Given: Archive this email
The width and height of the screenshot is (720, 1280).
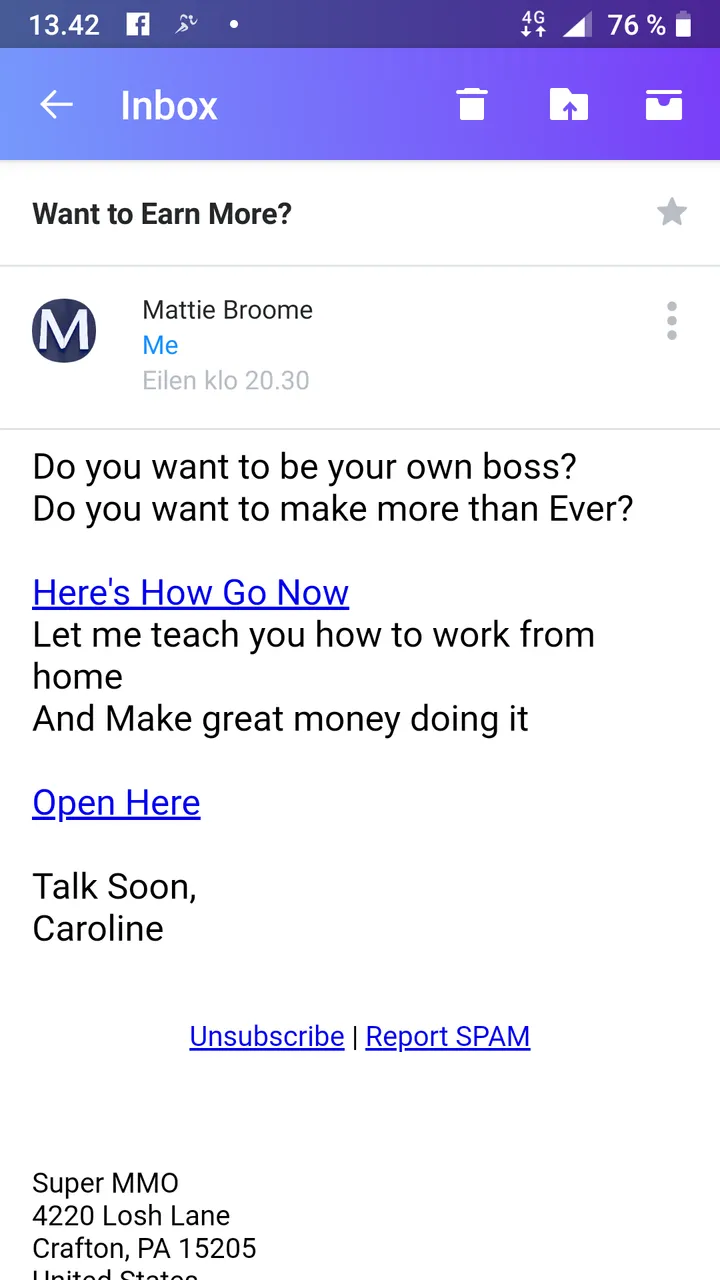Looking at the screenshot, I should pos(664,104).
